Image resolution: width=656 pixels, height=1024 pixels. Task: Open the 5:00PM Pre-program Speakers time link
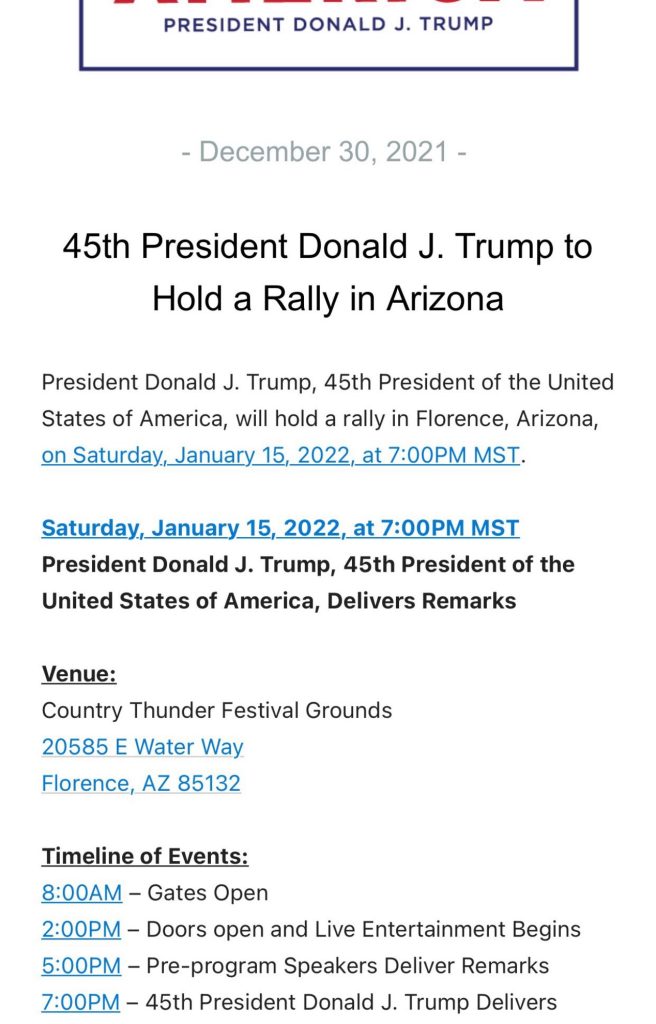pos(81,966)
